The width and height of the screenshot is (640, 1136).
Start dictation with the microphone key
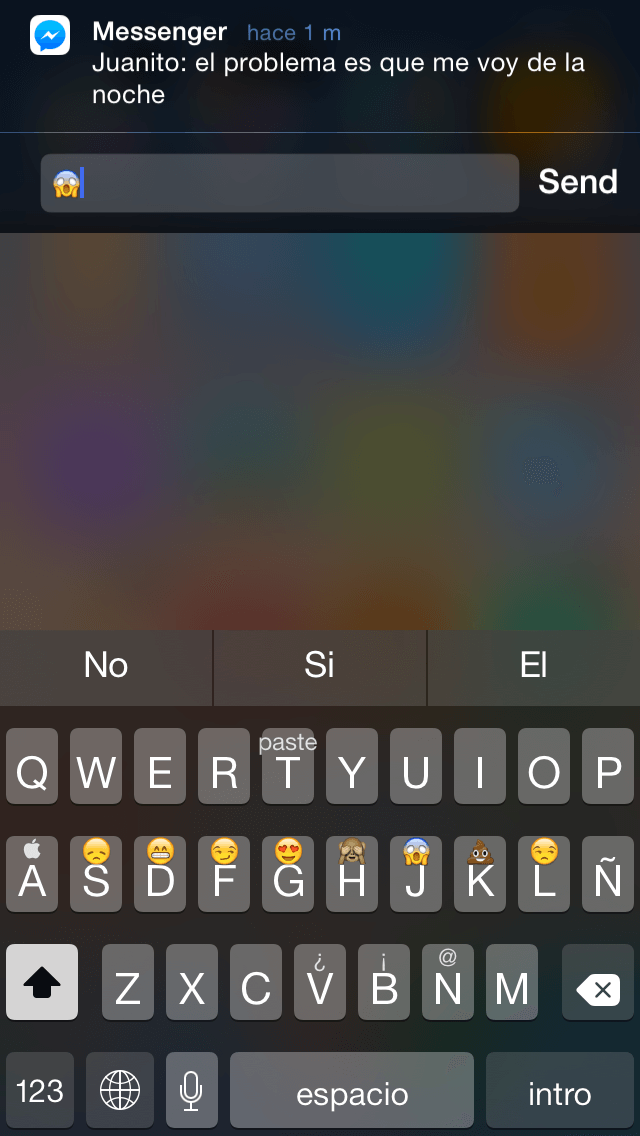pos(191,1091)
